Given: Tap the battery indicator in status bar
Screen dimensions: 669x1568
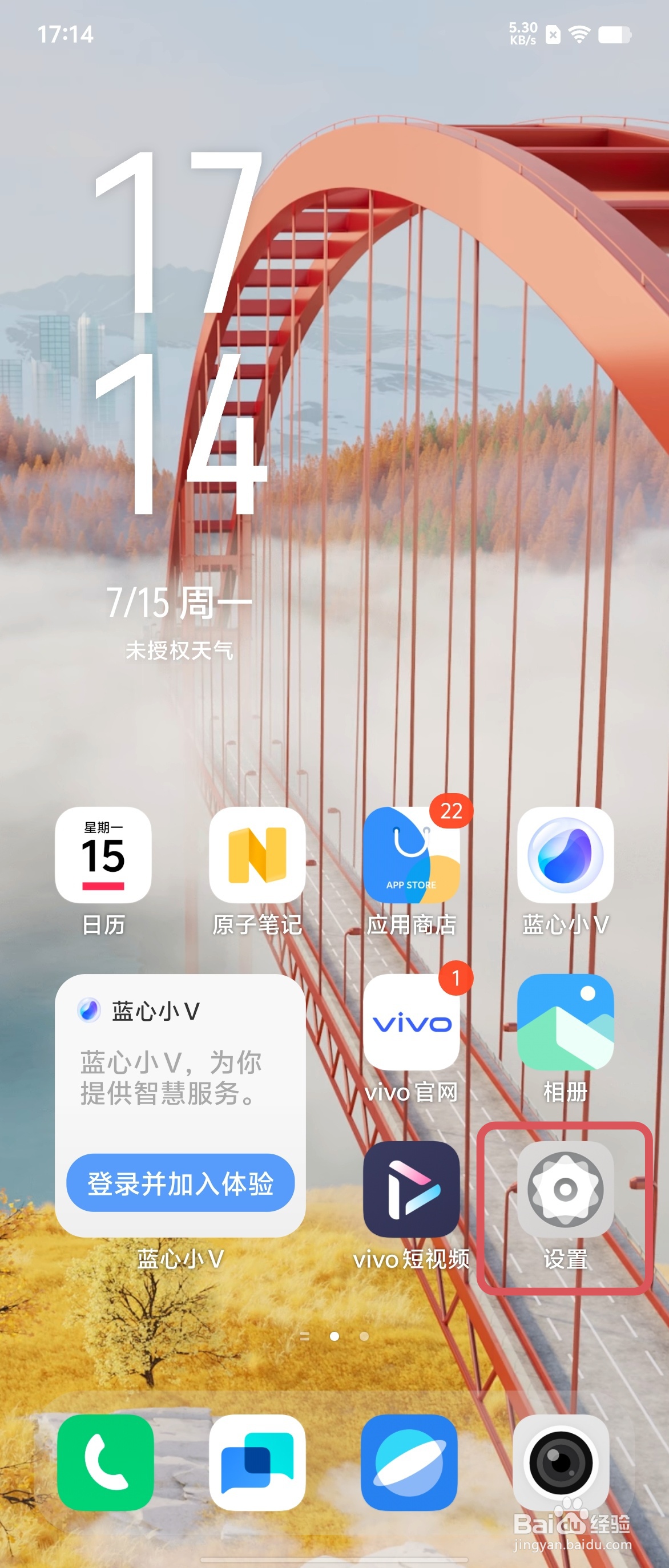Looking at the screenshot, I should coord(612,35).
